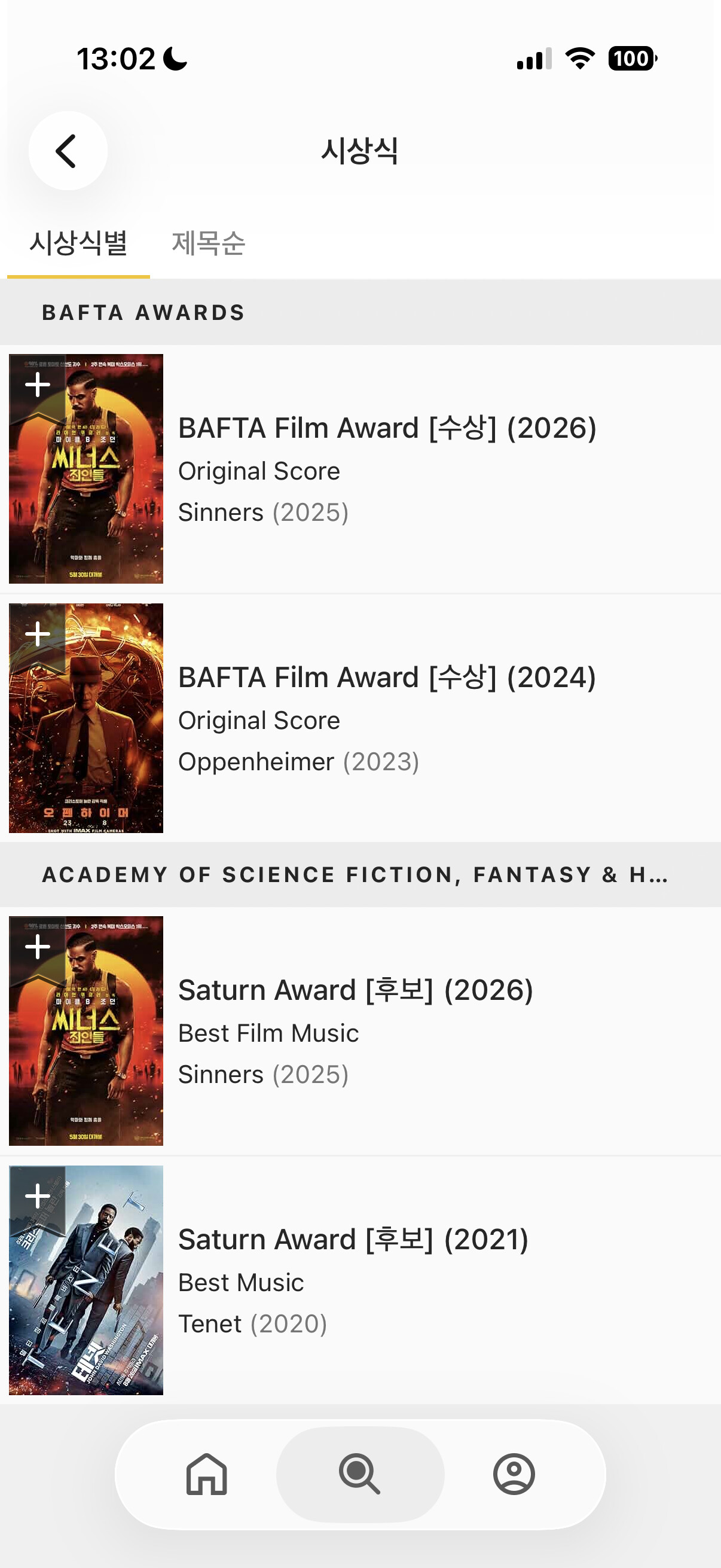Open the profile tab

click(x=514, y=1474)
